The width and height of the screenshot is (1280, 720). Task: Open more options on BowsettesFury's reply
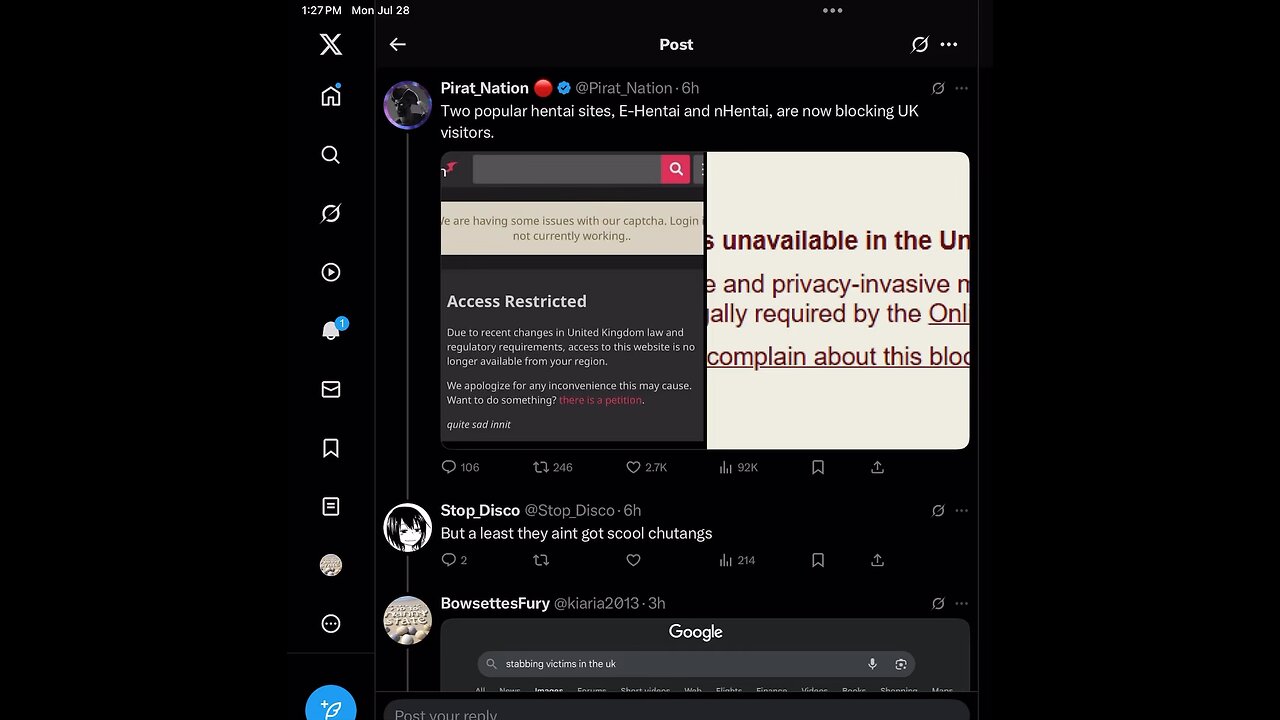(x=961, y=603)
